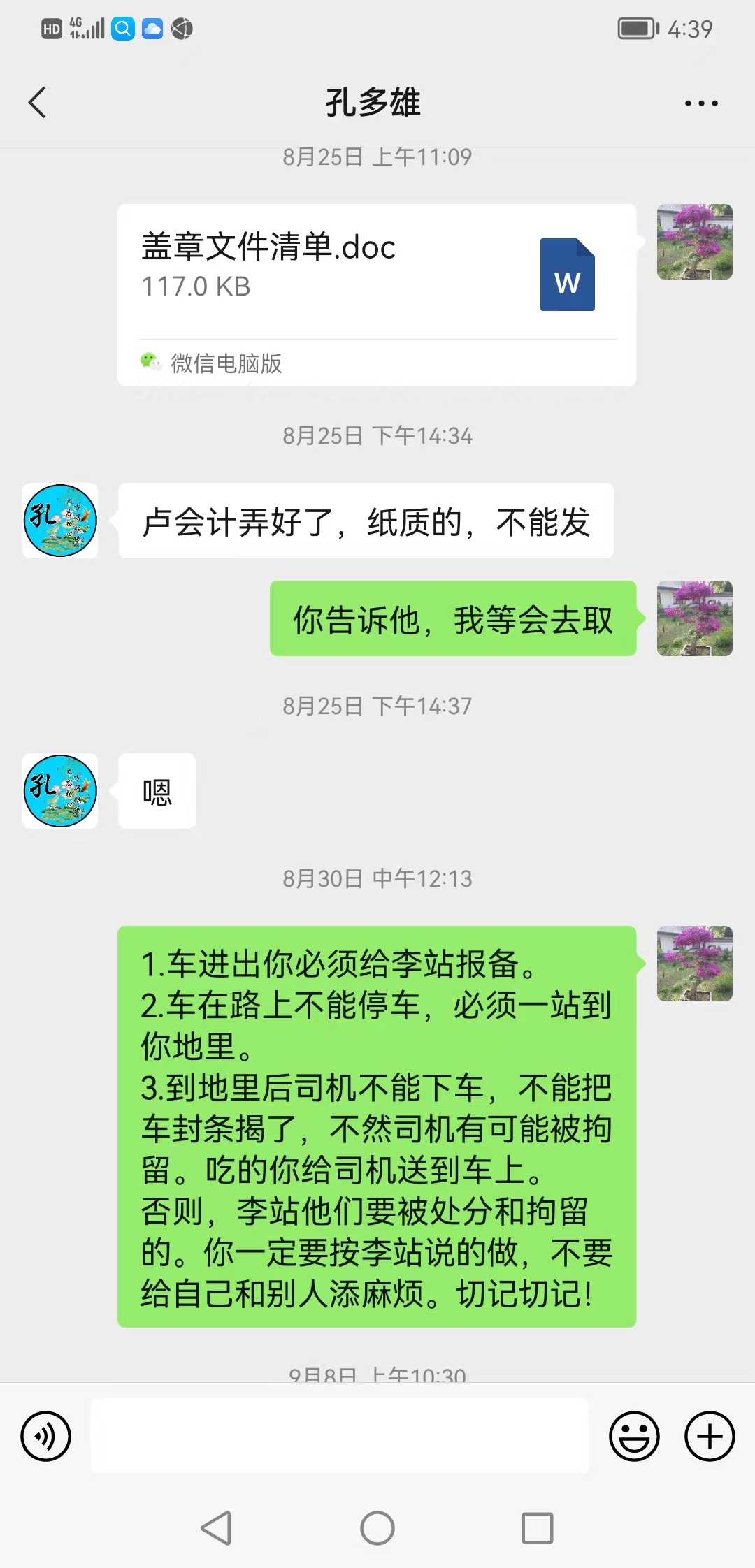
Task: Focus the message text field
Action: tap(340, 1436)
